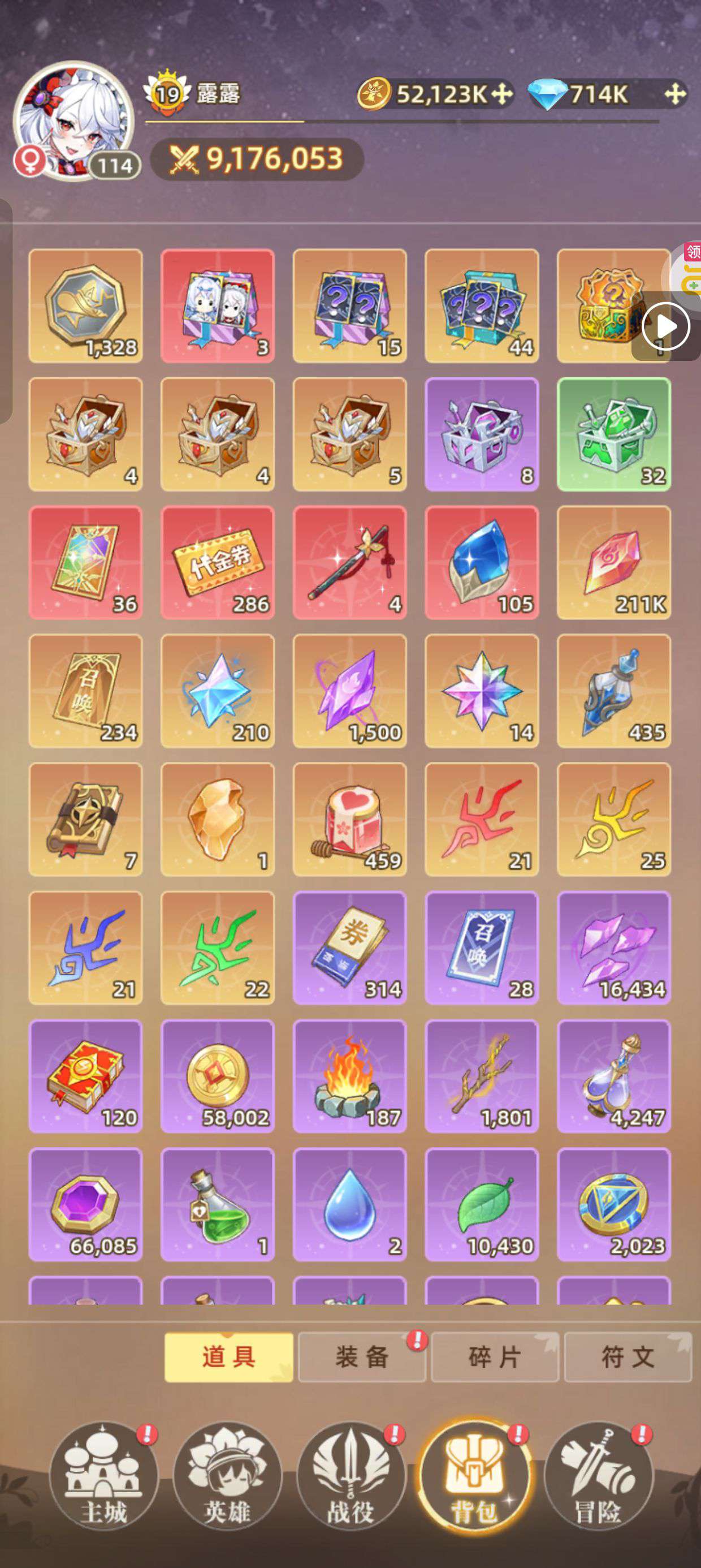Go to 主城 from bottom navigation
701x1568 pixels.
pos(104,1477)
